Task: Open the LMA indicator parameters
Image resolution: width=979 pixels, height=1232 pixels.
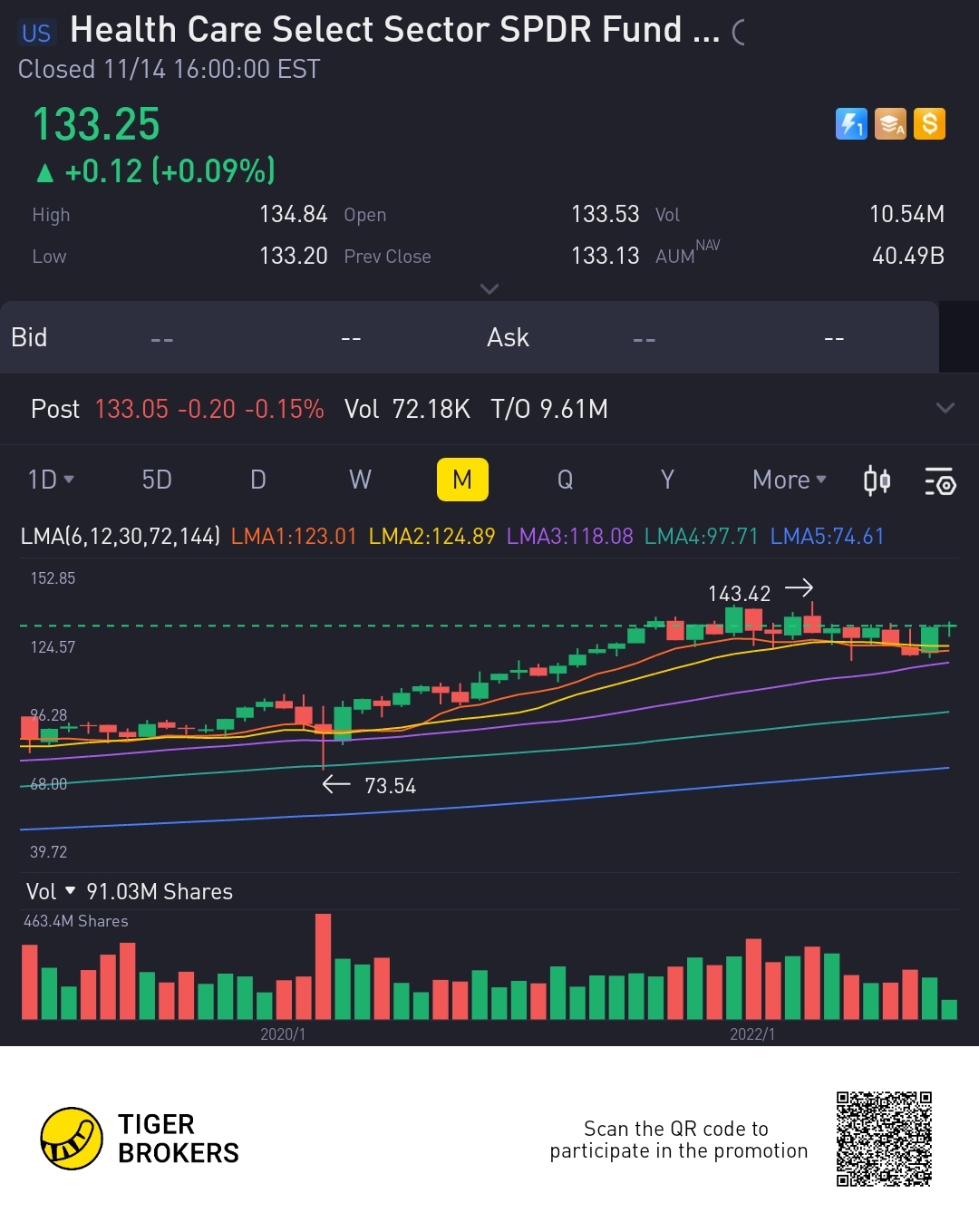Action: (120, 537)
